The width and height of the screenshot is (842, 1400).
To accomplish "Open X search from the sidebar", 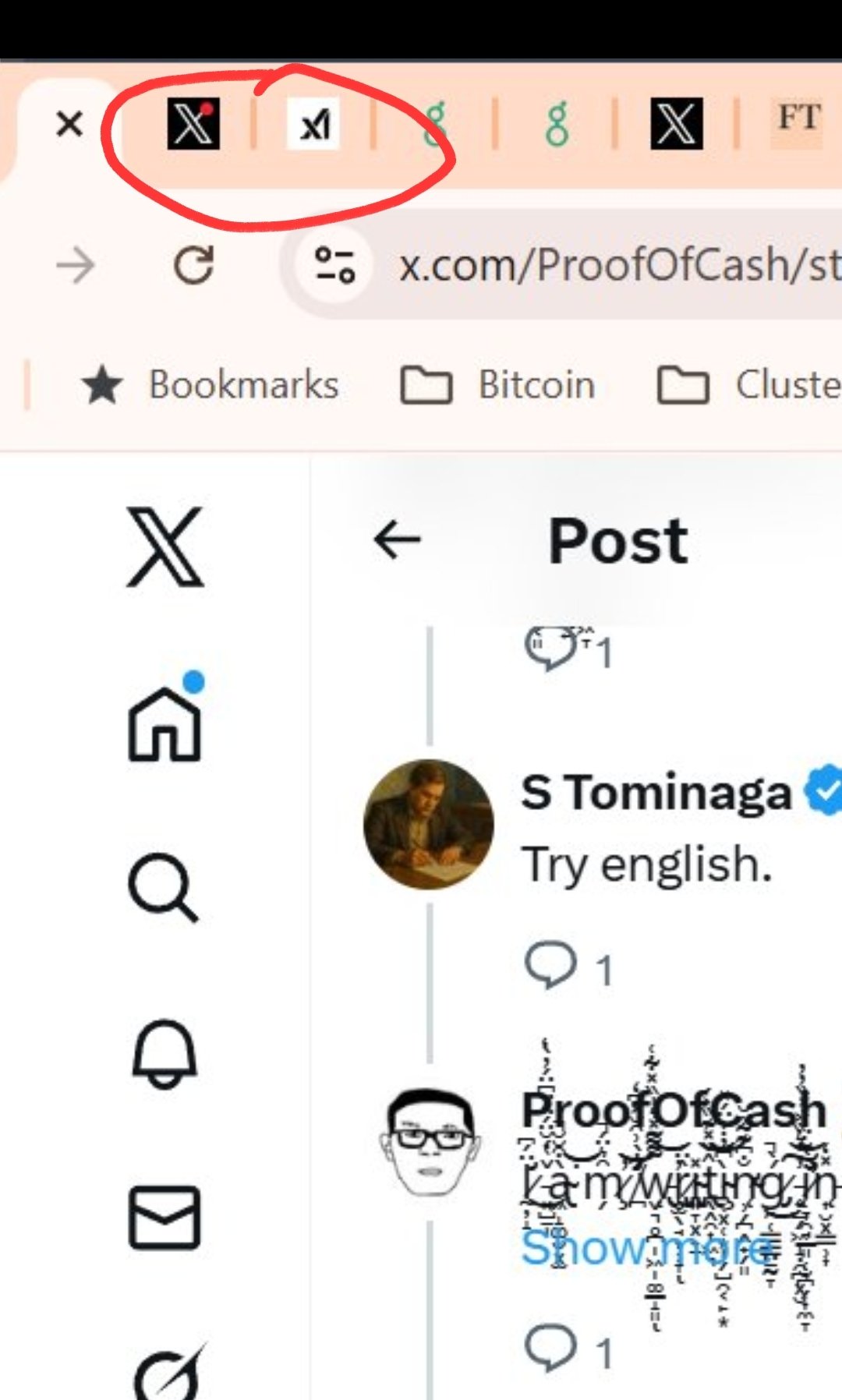I will (x=163, y=889).
